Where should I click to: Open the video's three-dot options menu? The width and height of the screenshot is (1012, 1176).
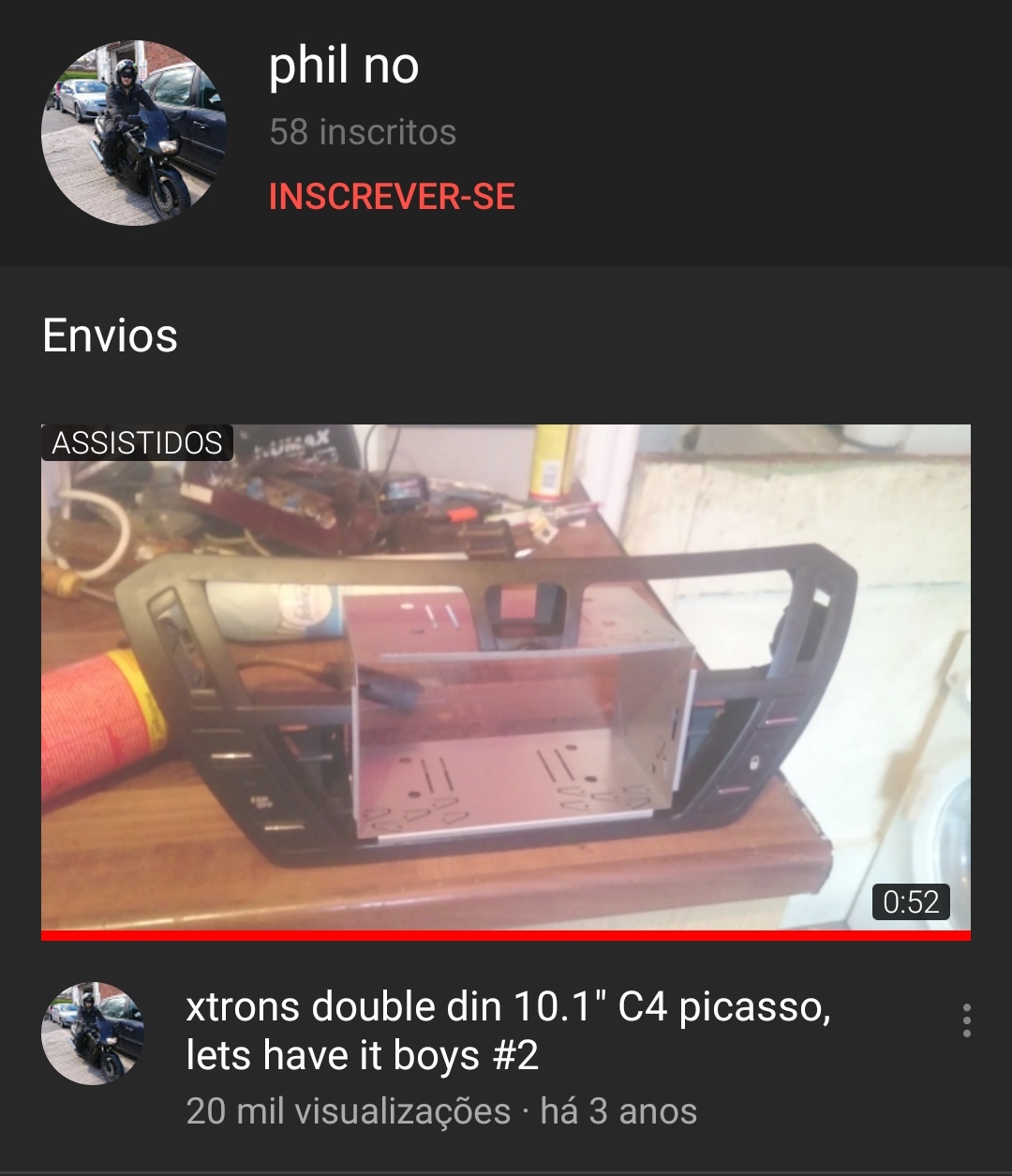pos(966,1020)
